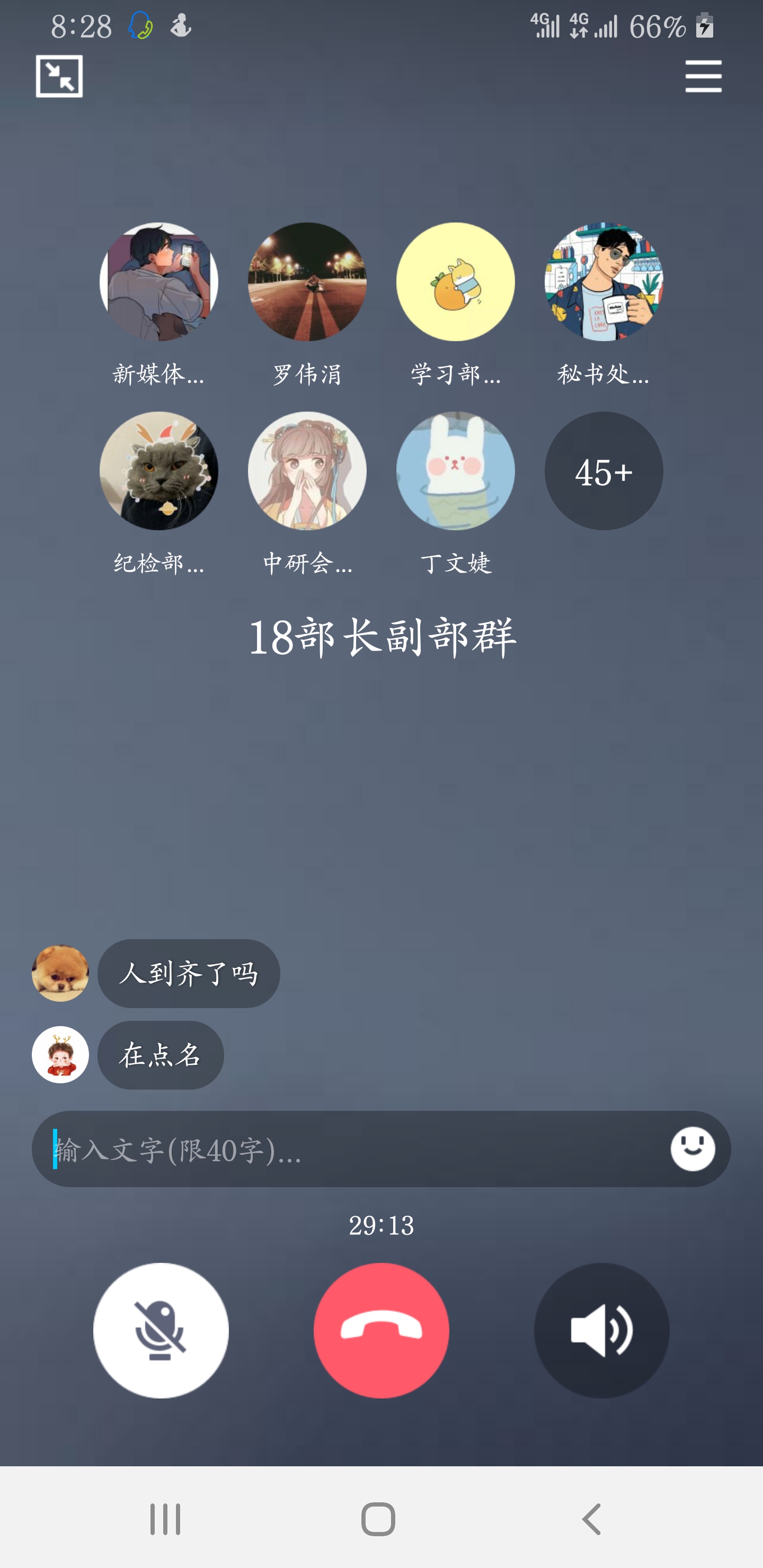Open 罗伟涓's avatar

pos(307,282)
